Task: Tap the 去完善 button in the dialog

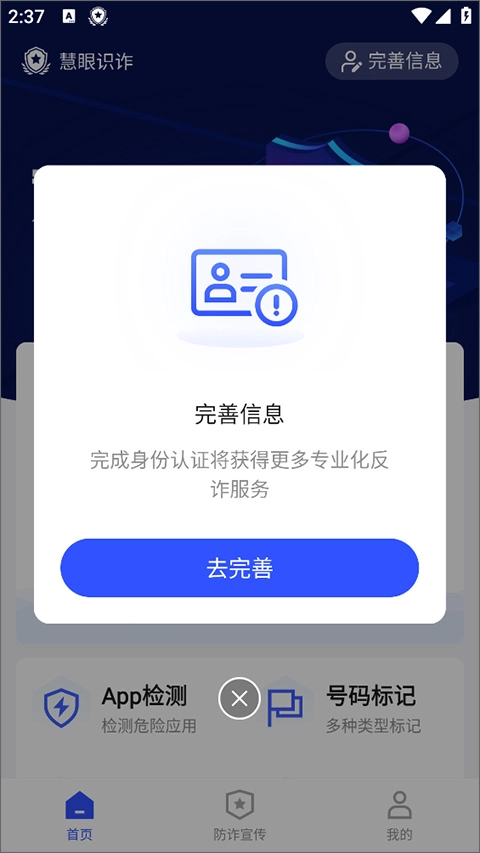Action: point(239,567)
